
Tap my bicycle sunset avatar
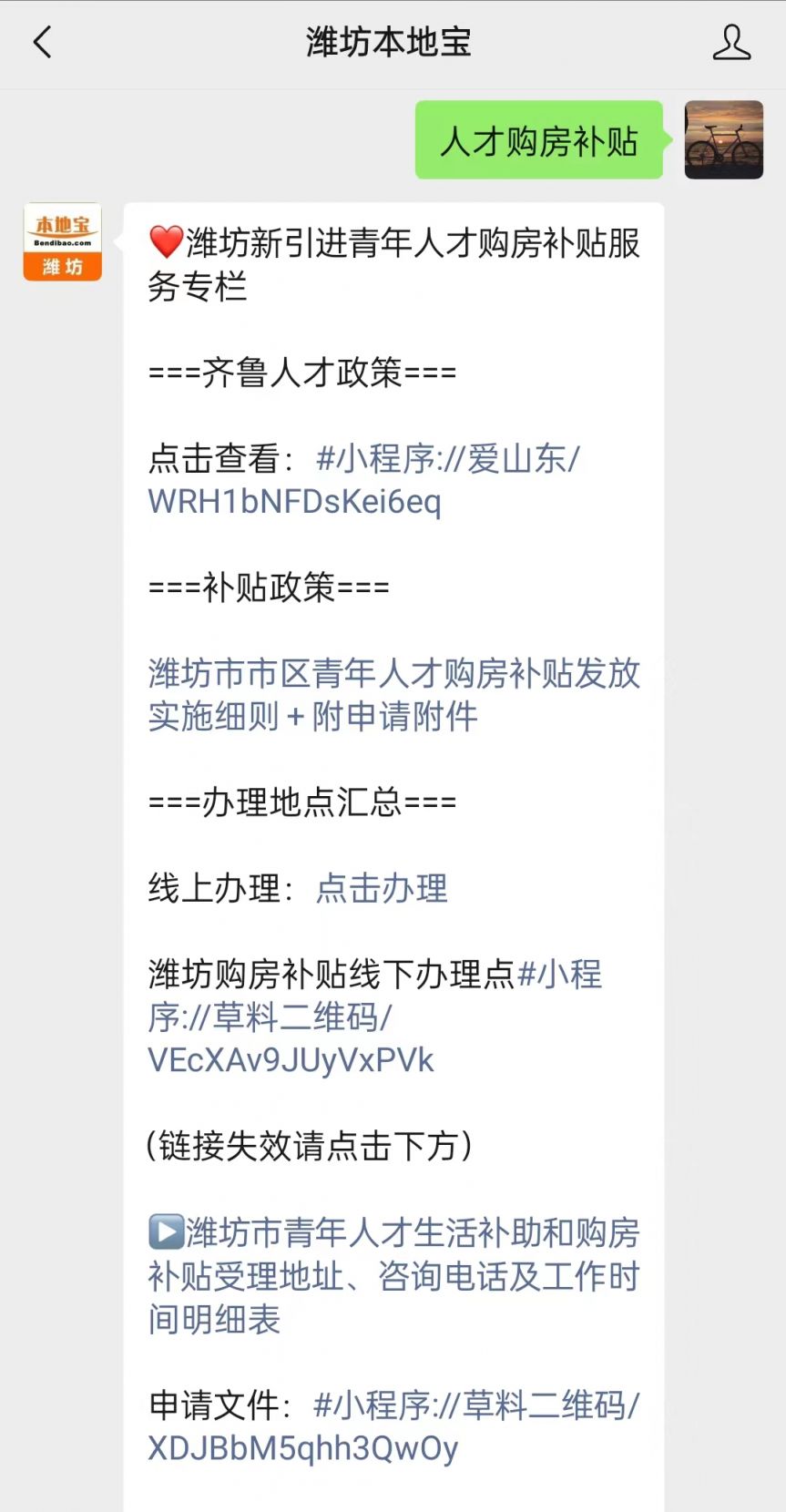(x=723, y=139)
